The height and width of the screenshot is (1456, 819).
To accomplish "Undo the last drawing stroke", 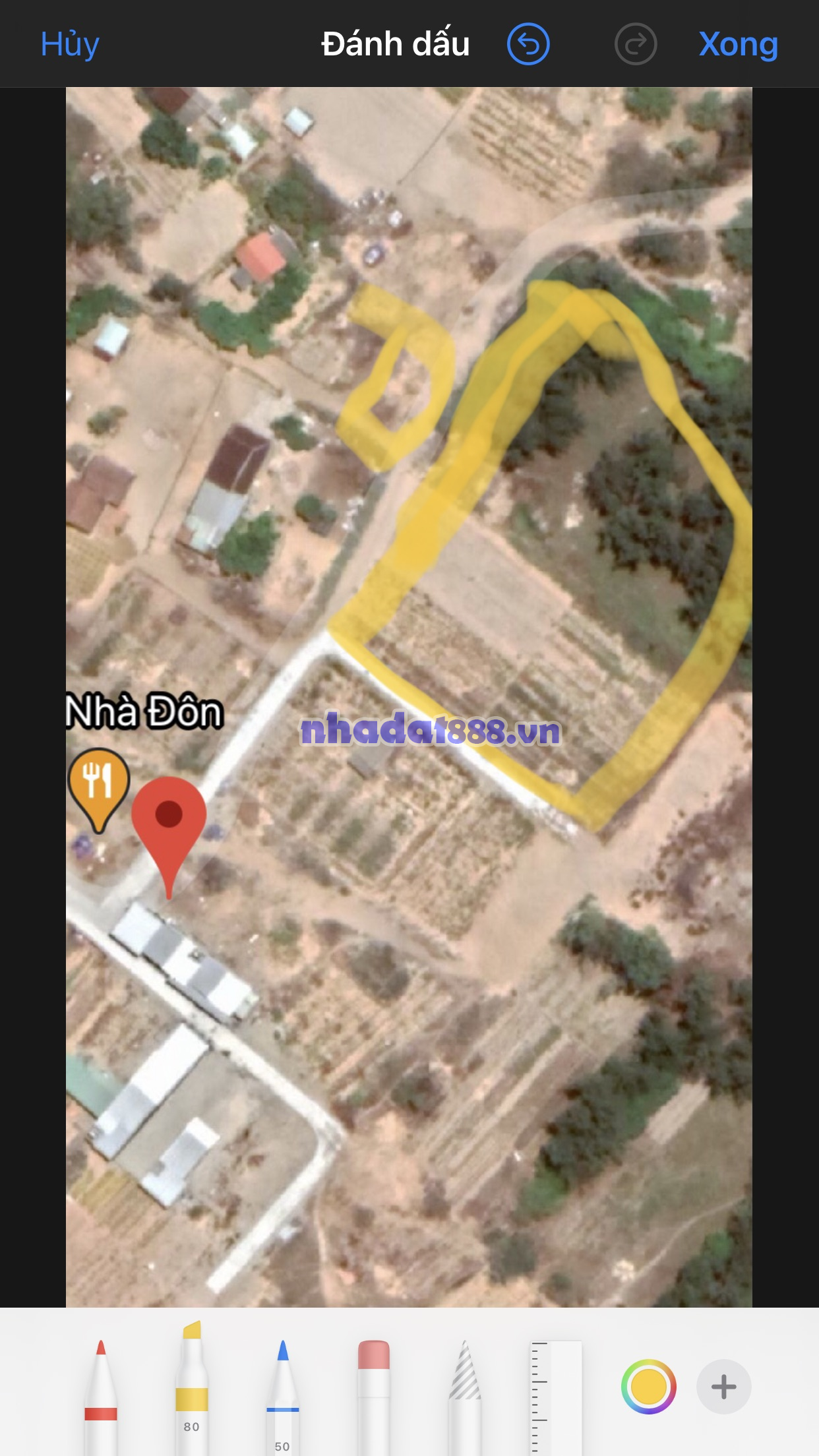I will (528, 44).
